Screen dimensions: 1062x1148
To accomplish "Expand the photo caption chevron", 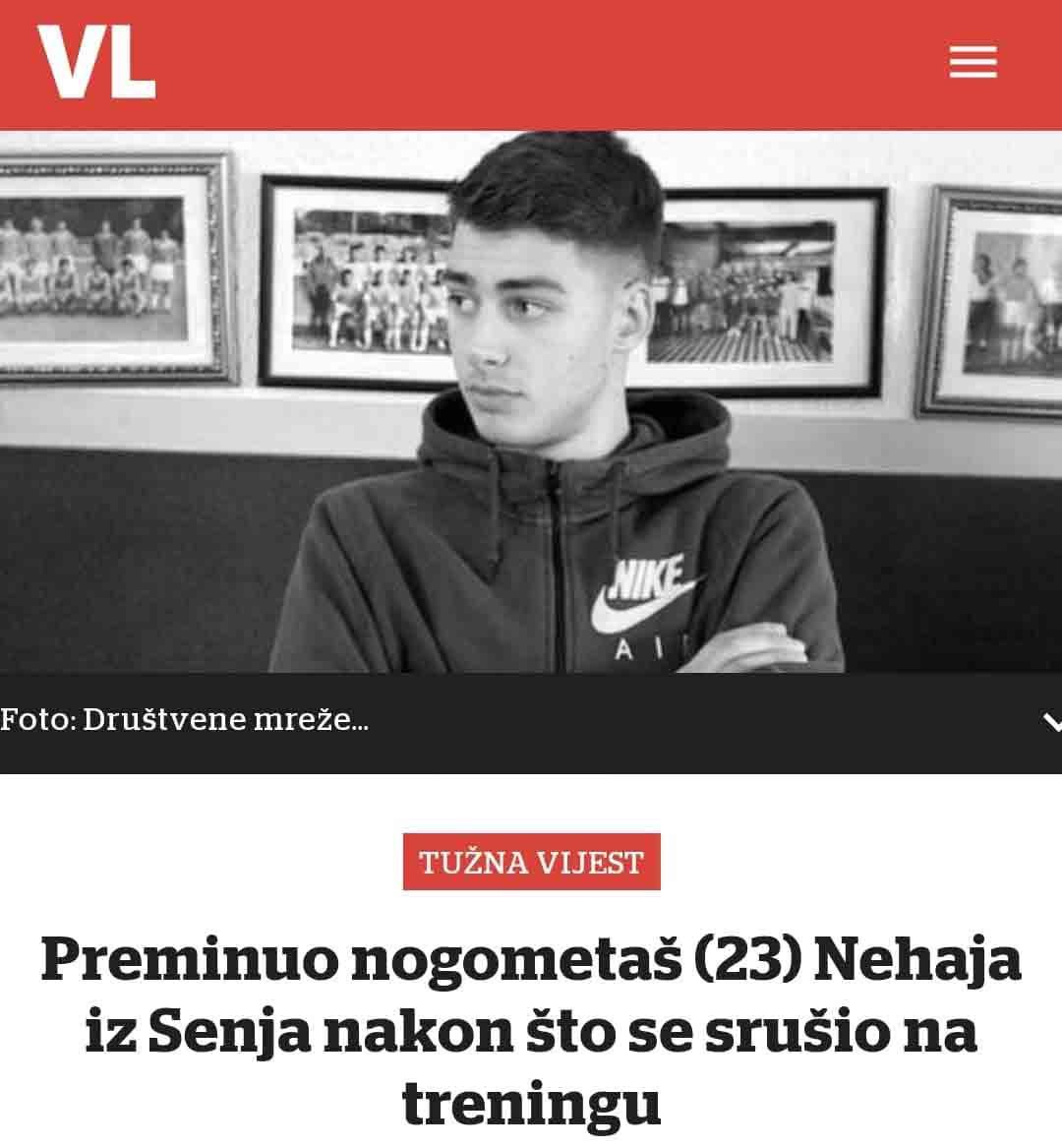I will pyautogui.click(x=1050, y=723).
